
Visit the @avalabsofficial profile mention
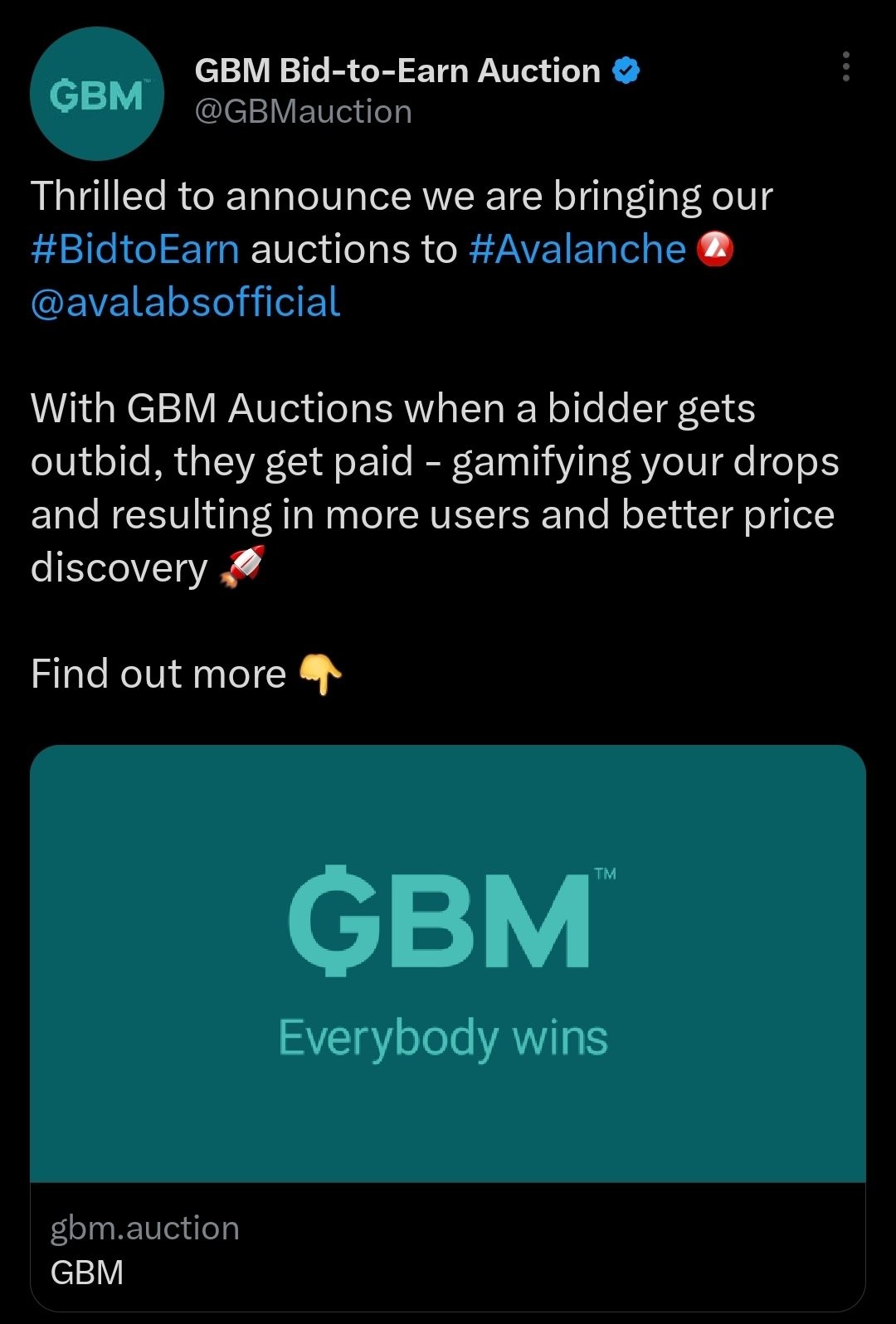point(186,302)
